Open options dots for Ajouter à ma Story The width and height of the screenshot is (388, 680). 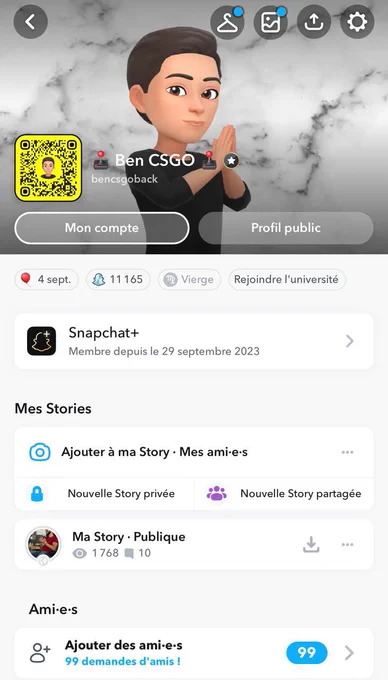(347, 452)
